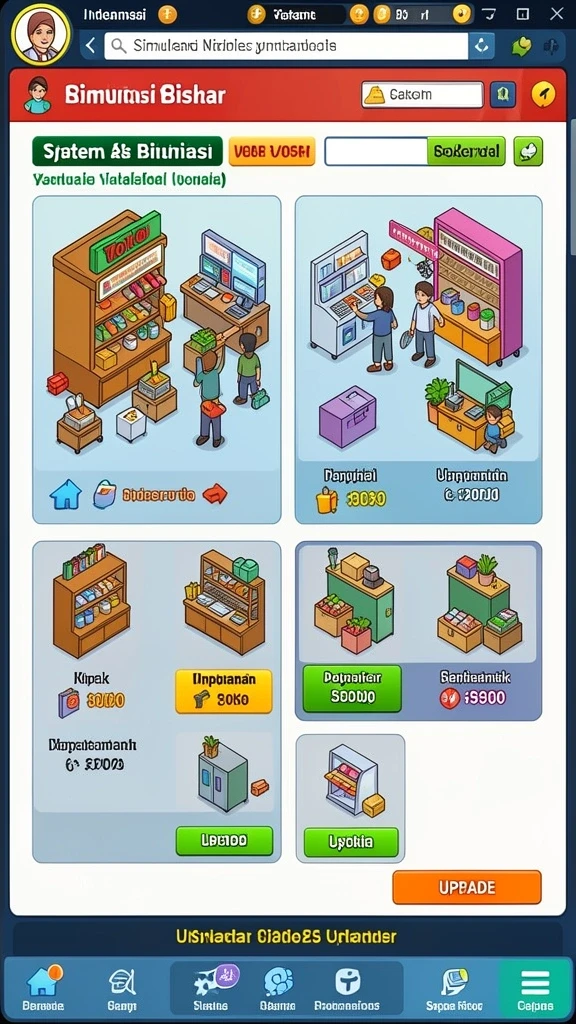This screenshot has width=576, height=1024.
Task: Tap the orange UPBADE button
Action: click(467, 887)
